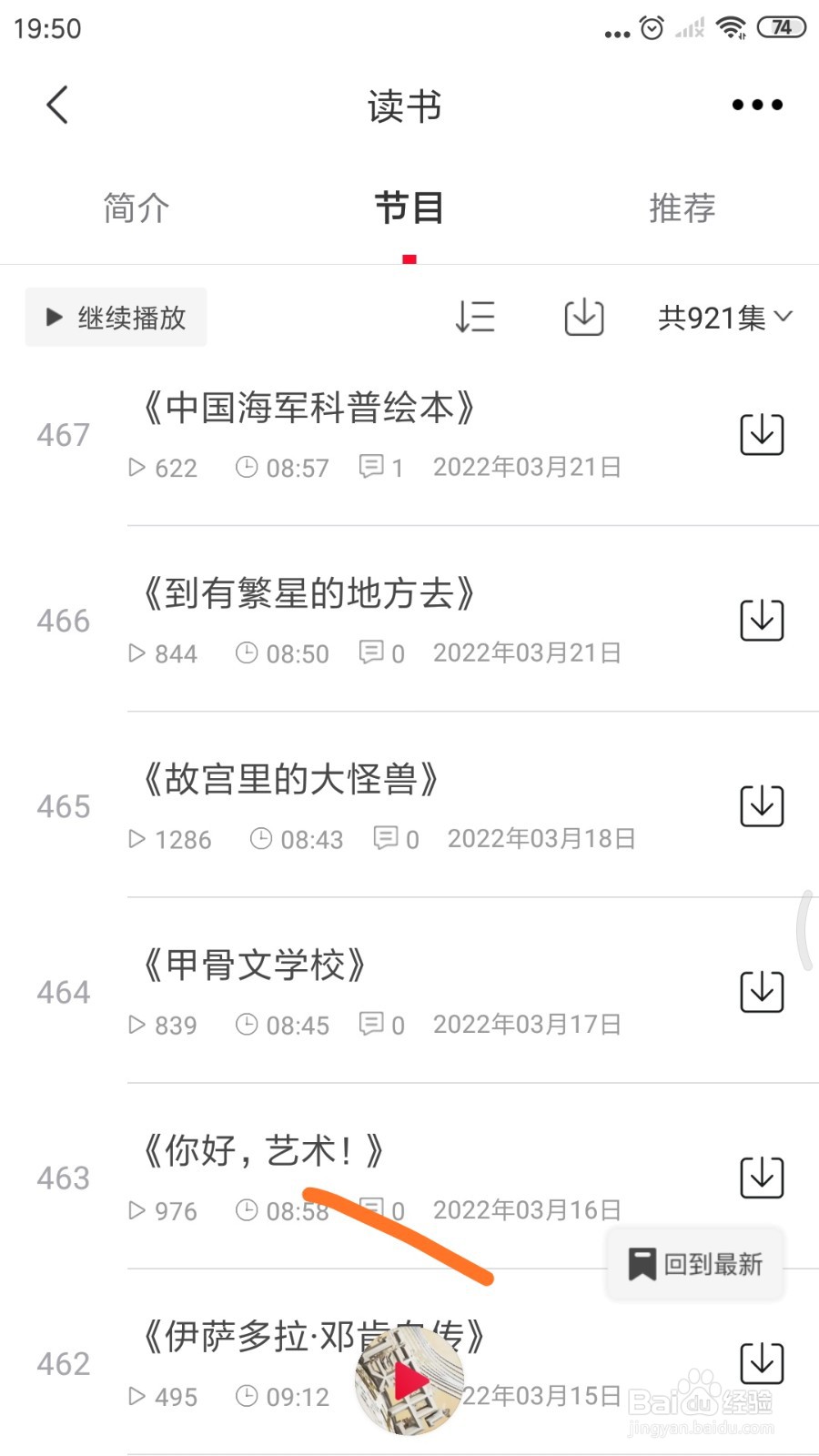The width and height of the screenshot is (819, 1456).
Task: Click the batch download icon in the toolbar
Action: coord(583,318)
